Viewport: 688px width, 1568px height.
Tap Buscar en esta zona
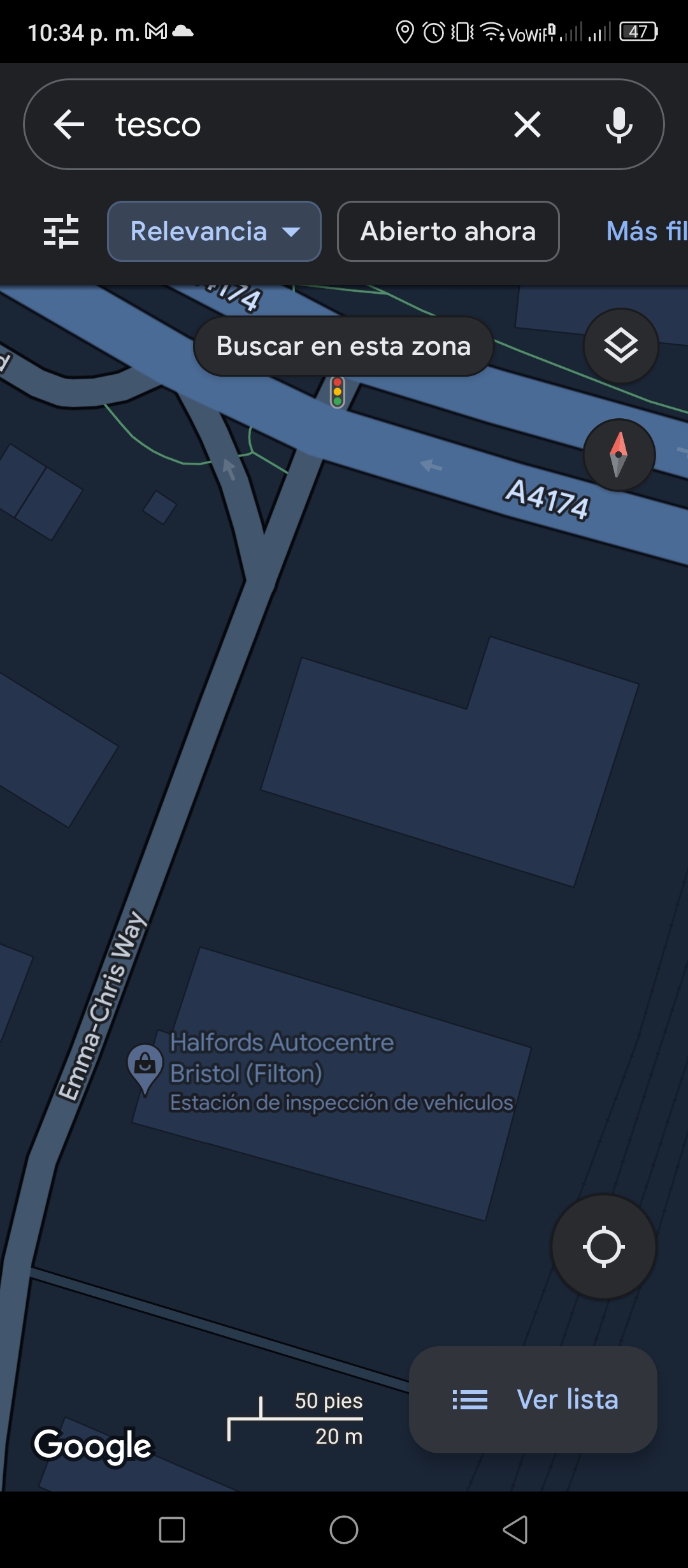(x=343, y=346)
